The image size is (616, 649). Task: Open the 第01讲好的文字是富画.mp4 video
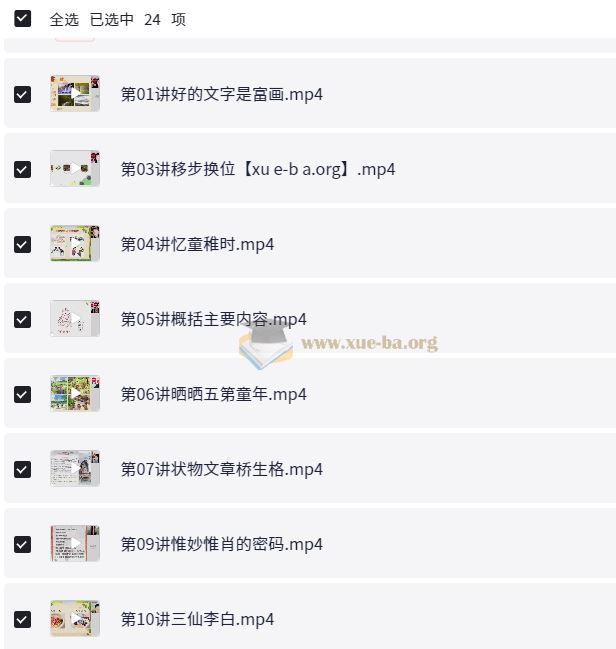point(221,94)
